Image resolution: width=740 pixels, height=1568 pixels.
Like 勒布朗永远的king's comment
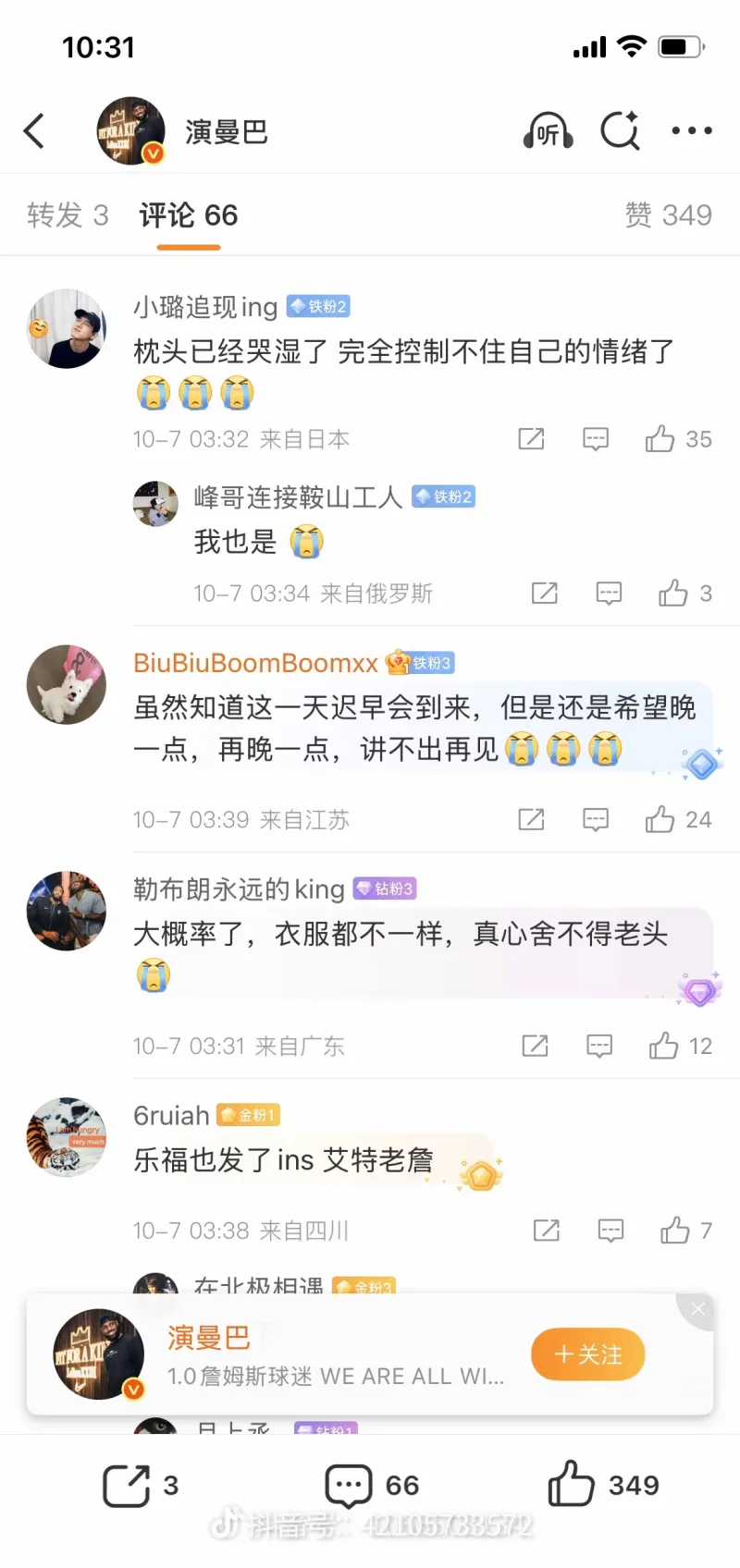point(664,1047)
